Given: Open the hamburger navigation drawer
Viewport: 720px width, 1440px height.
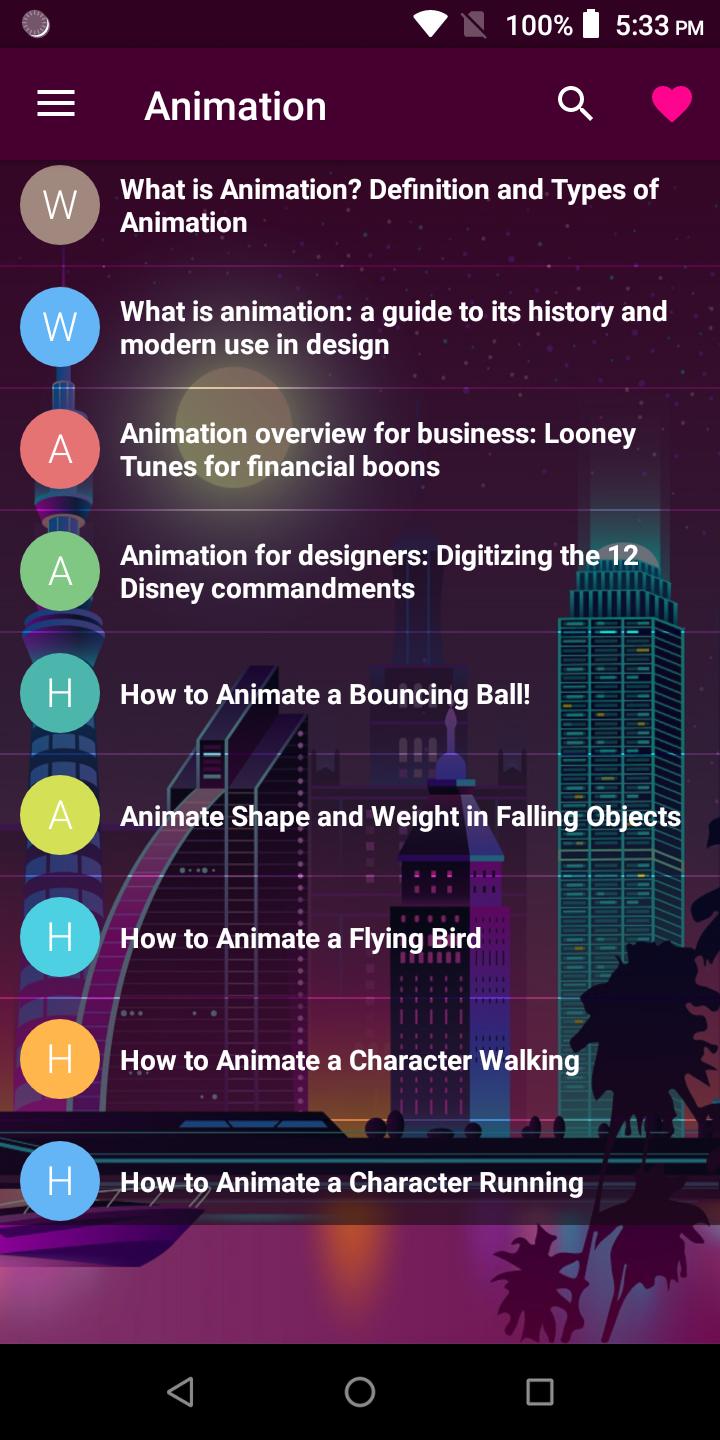Looking at the screenshot, I should point(56,104).
